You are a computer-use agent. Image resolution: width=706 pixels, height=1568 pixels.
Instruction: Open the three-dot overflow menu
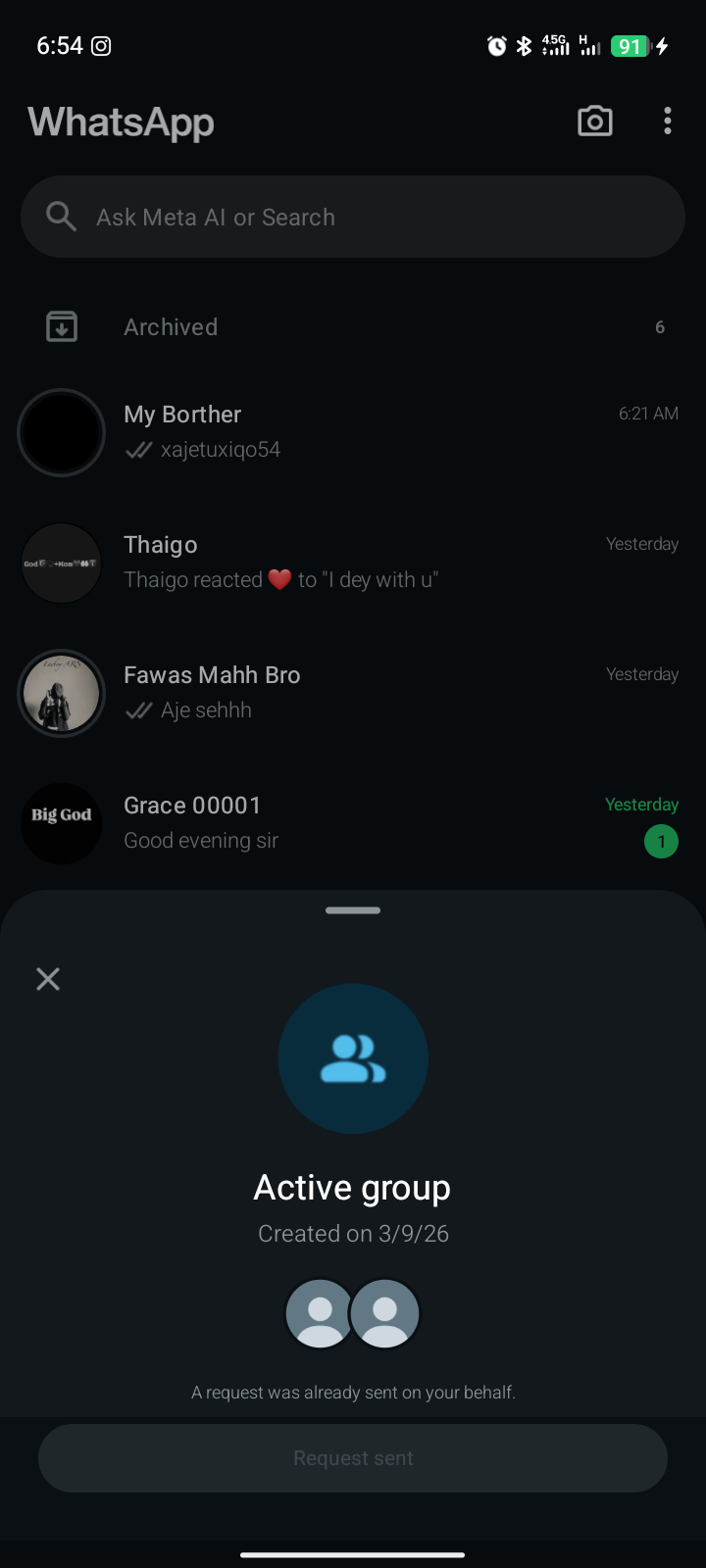point(668,122)
